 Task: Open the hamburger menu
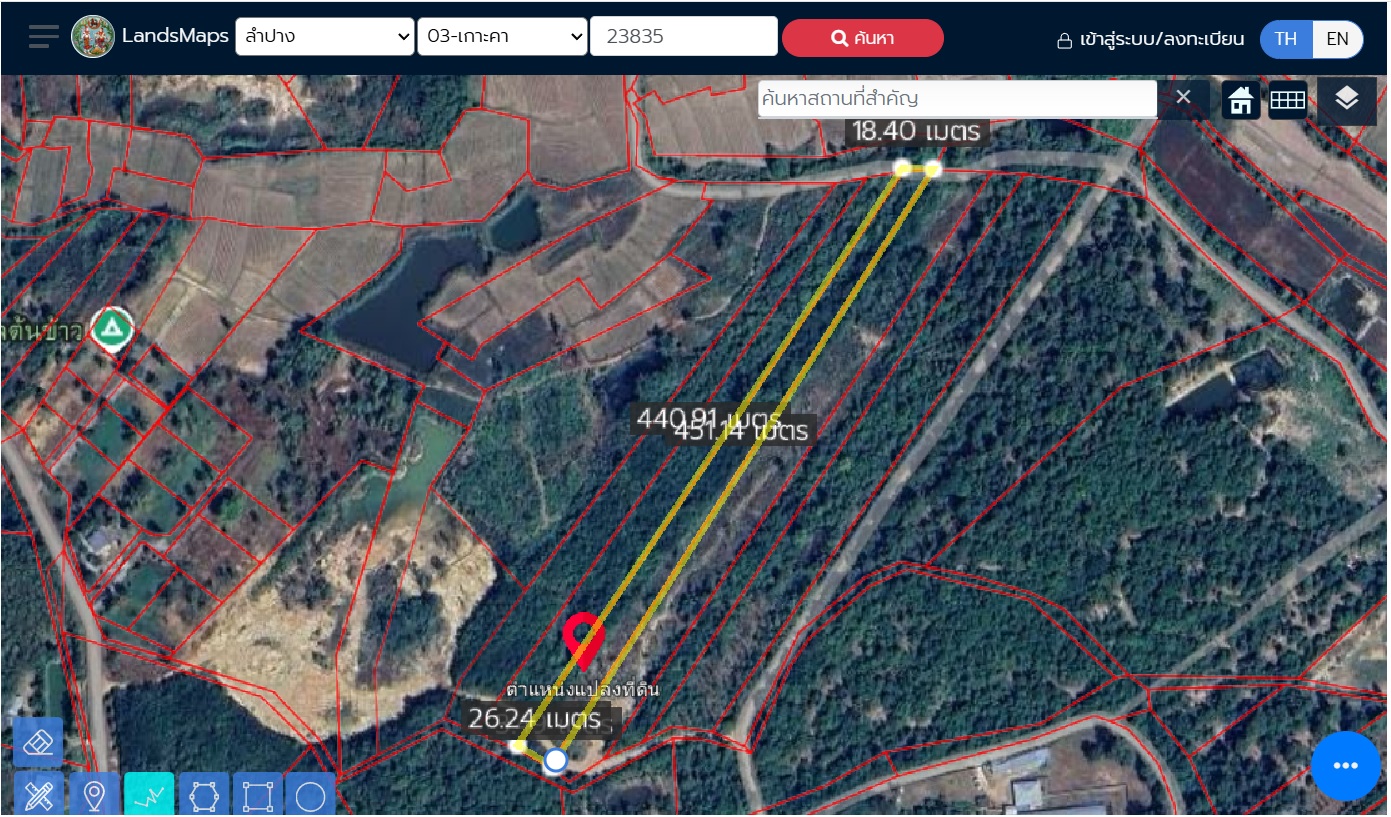pyautogui.click(x=43, y=38)
